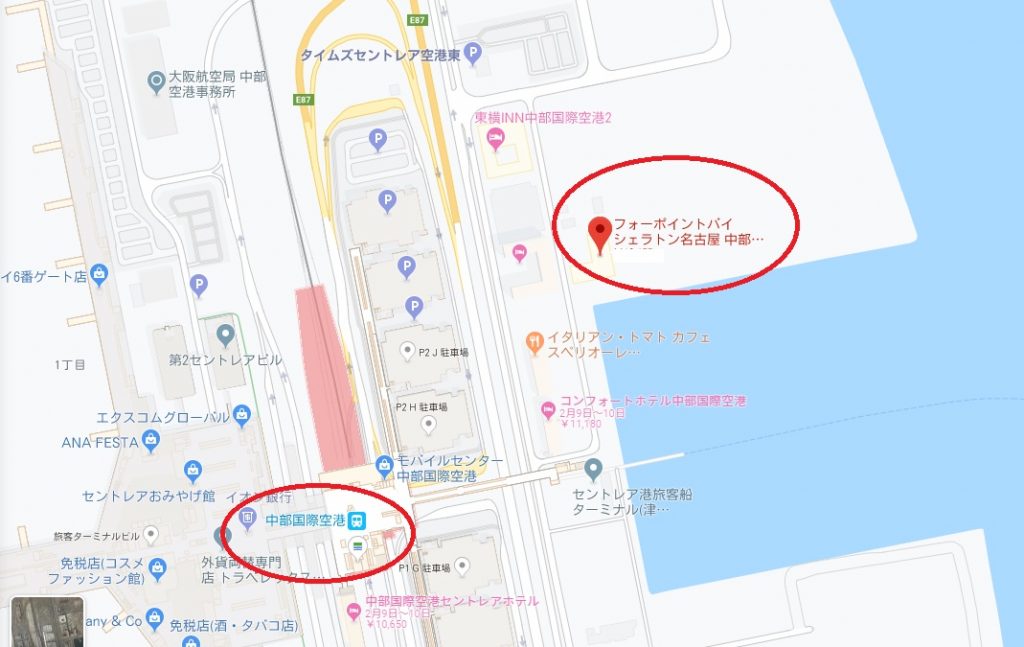
Task: Open the コンフォートホテル中部国際空港 hotel listing
Action: pos(548,408)
